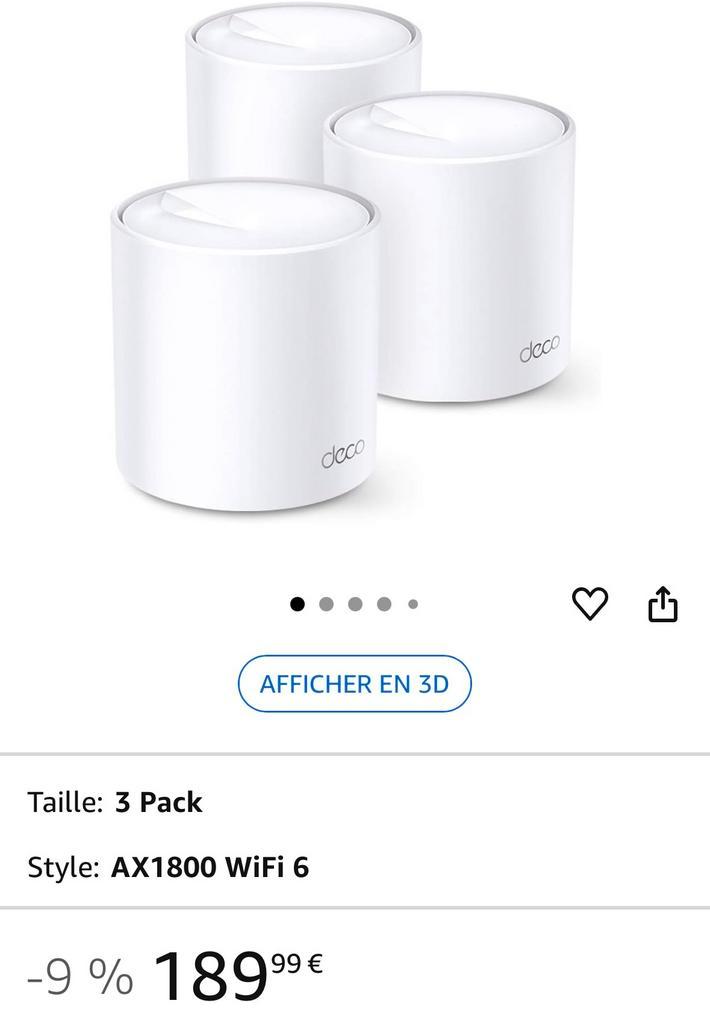Share this Deco product
The image size is (710, 1024).
click(663, 604)
